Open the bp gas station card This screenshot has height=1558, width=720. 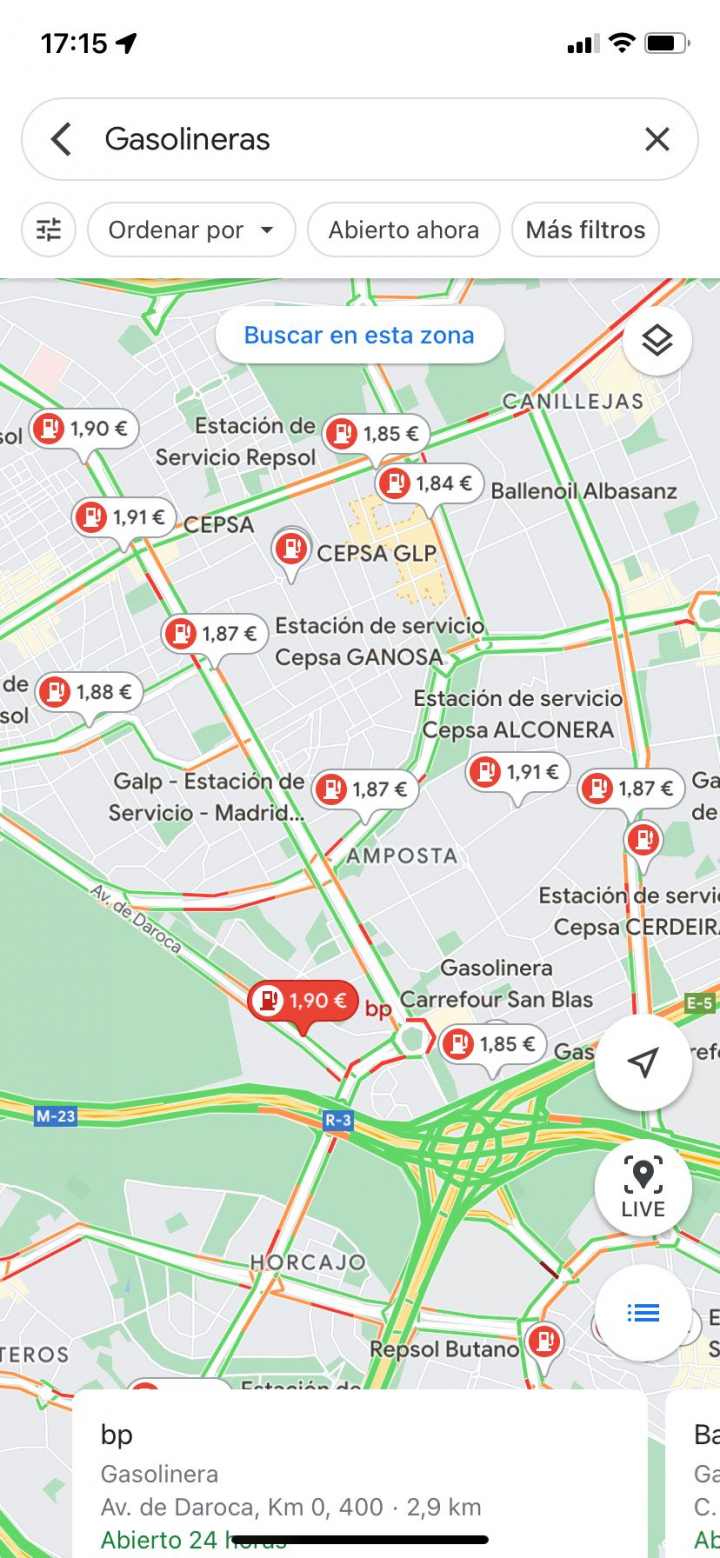pyautogui.click(x=359, y=1470)
